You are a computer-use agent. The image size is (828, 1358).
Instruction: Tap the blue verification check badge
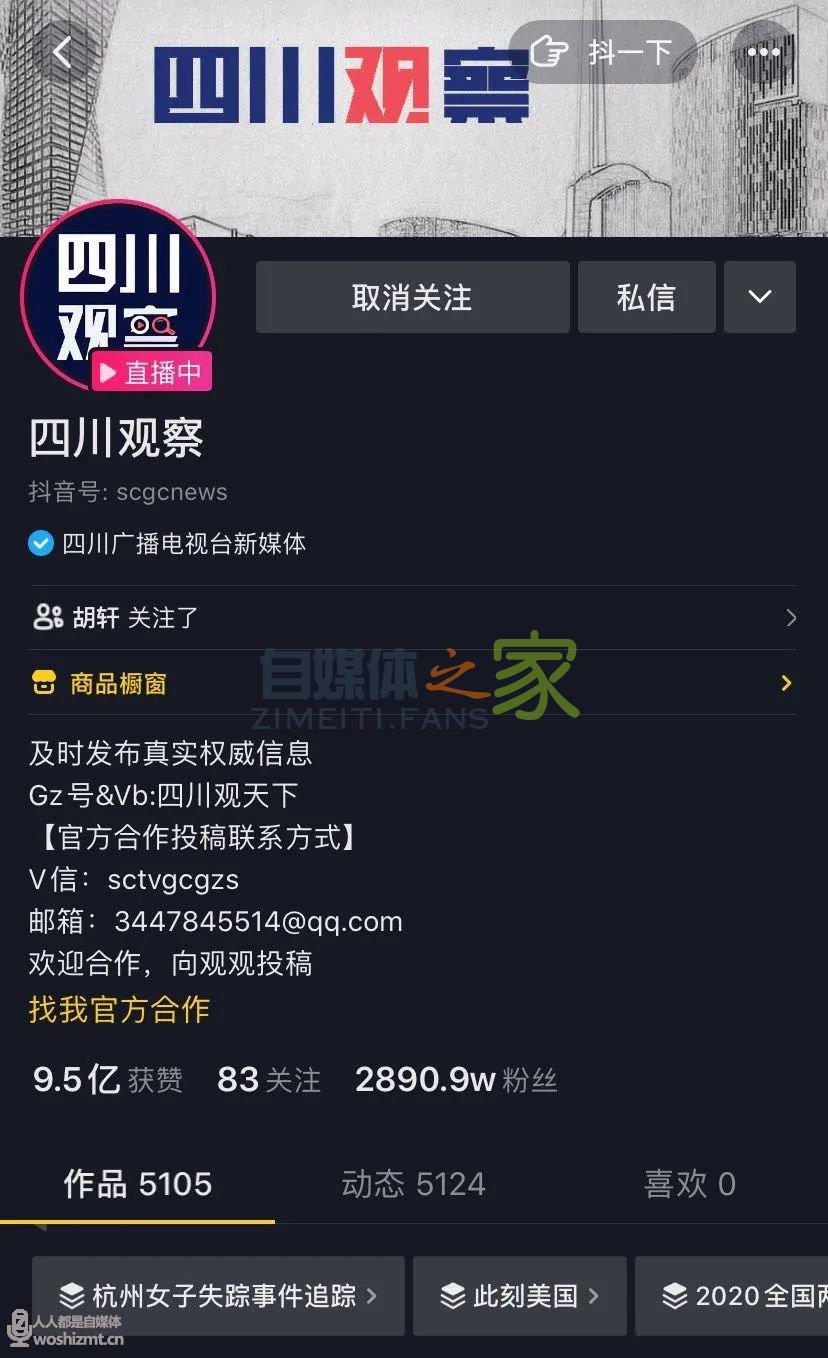pyautogui.click(x=40, y=544)
